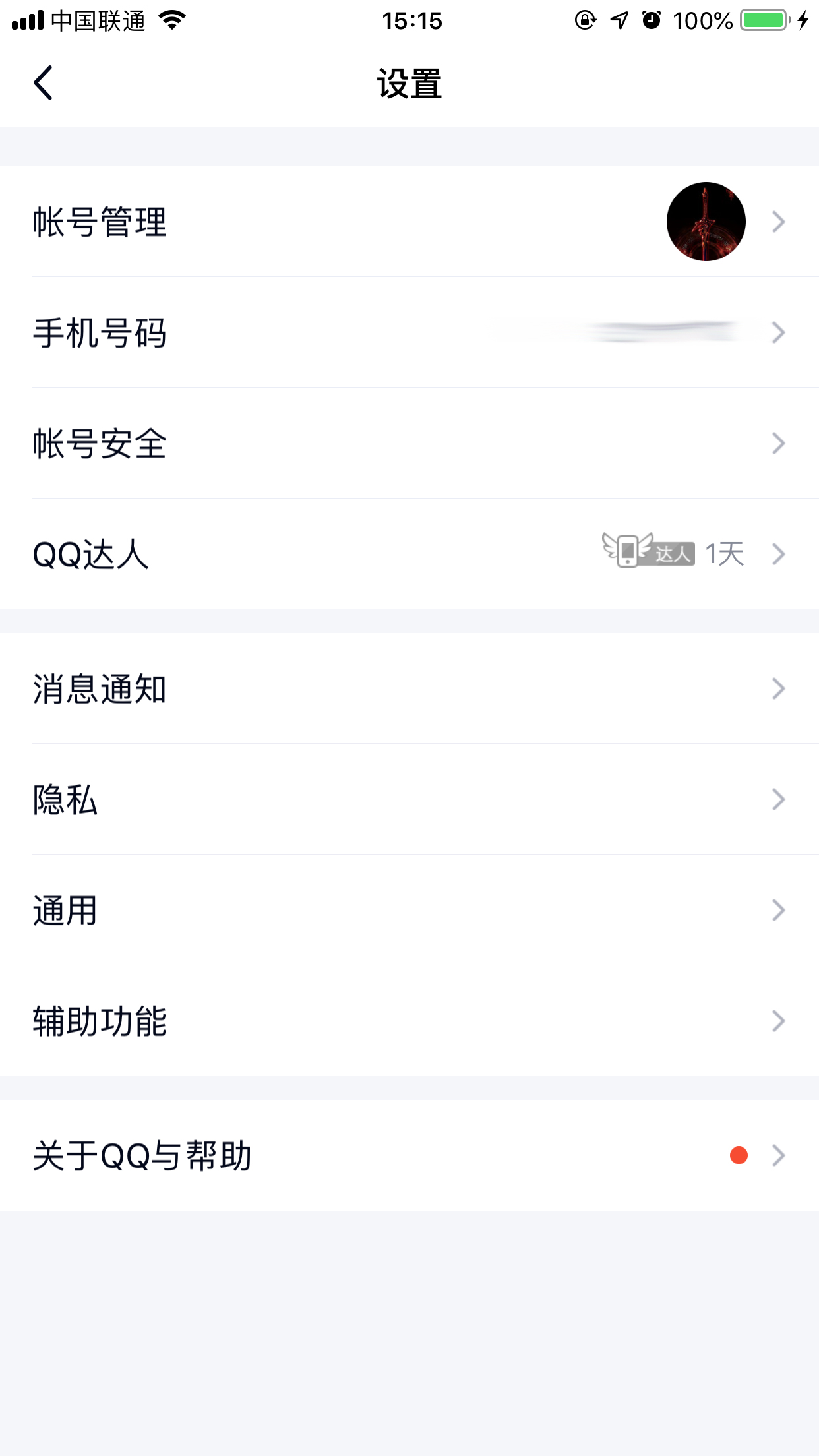819x1456 pixels.
Task: Open the profile avatar in 帐号管理
Action: (x=705, y=221)
